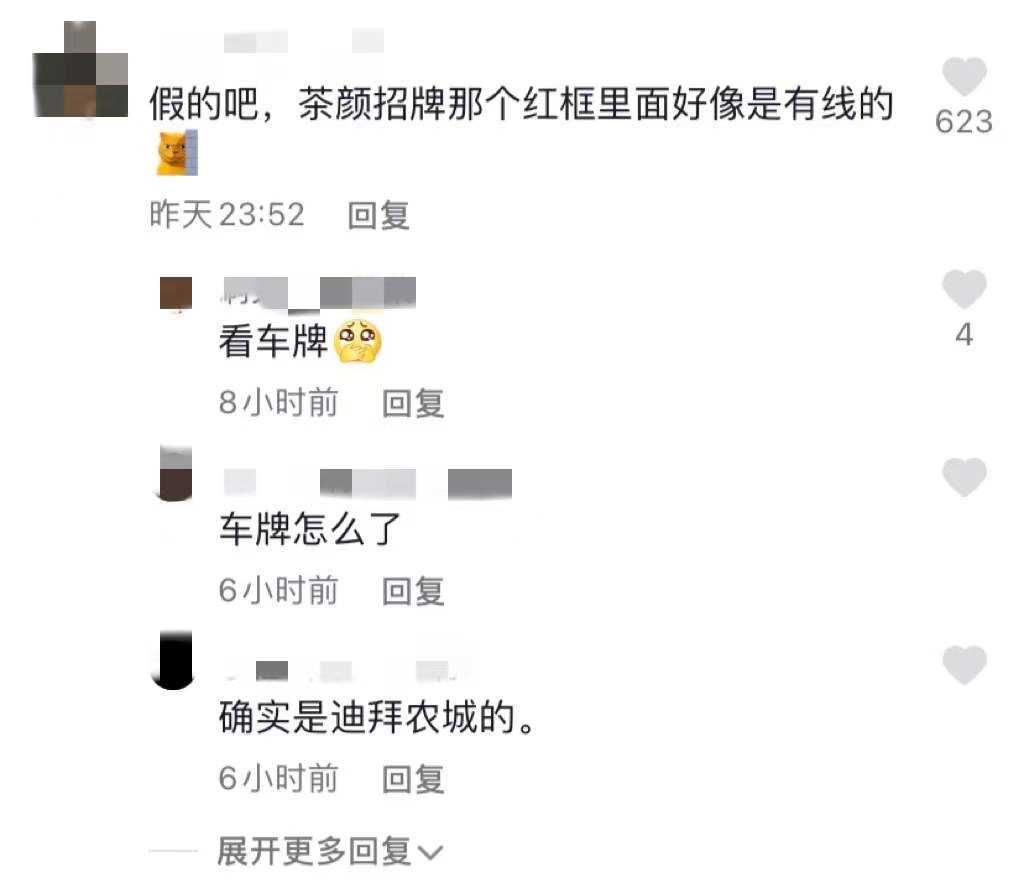Open the avatar next to 确实是迪拜农城的
The height and width of the screenshot is (885, 1024).
(x=176, y=661)
